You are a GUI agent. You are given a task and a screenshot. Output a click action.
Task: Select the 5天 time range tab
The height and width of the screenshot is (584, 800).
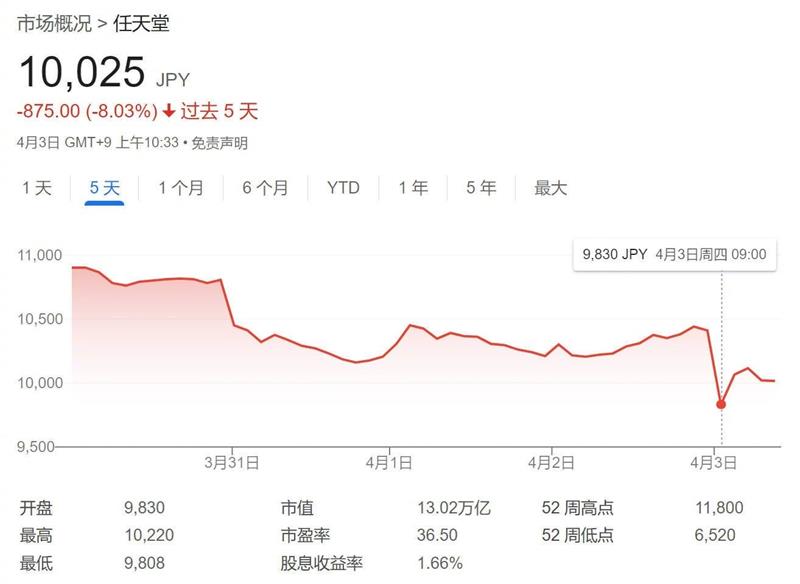coord(104,187)
